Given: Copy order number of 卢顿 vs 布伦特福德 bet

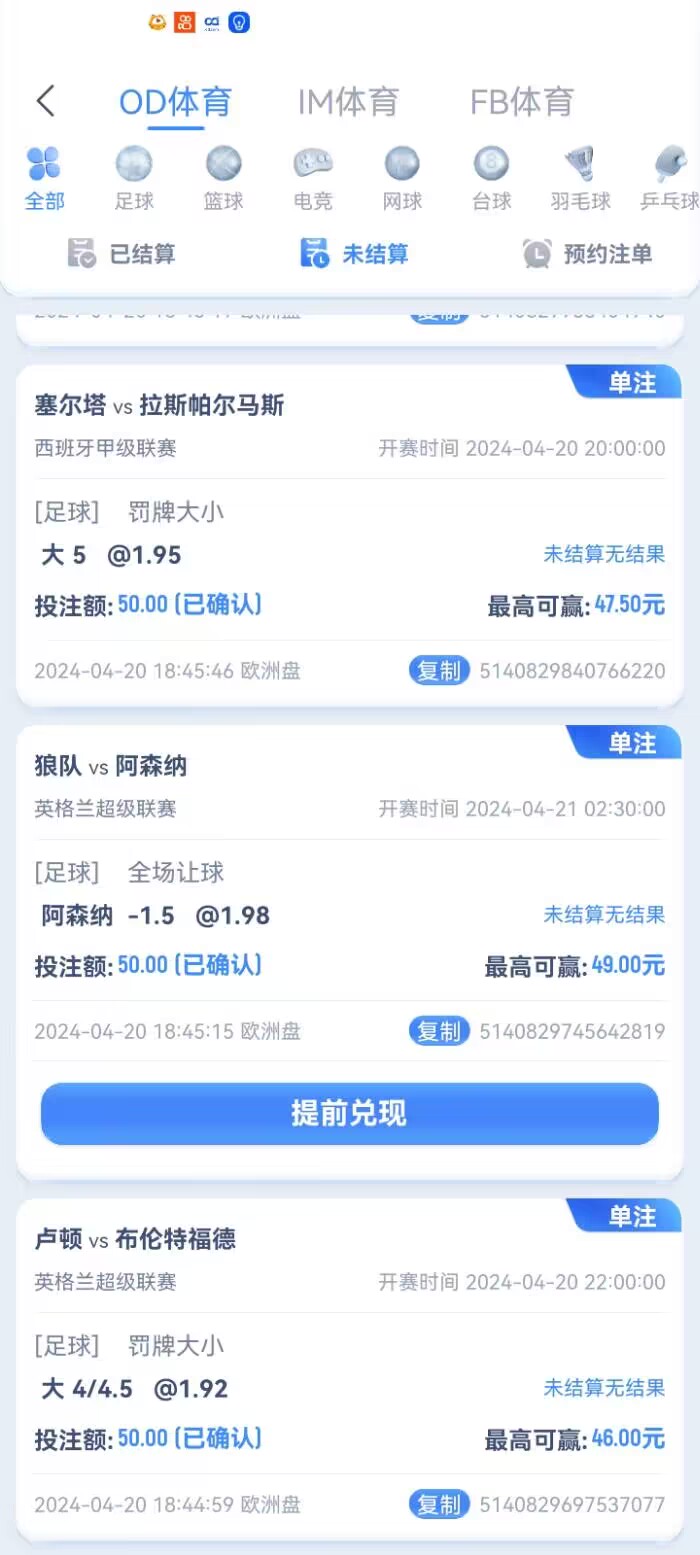Looking at the screenshot, I should [439, 1504].
